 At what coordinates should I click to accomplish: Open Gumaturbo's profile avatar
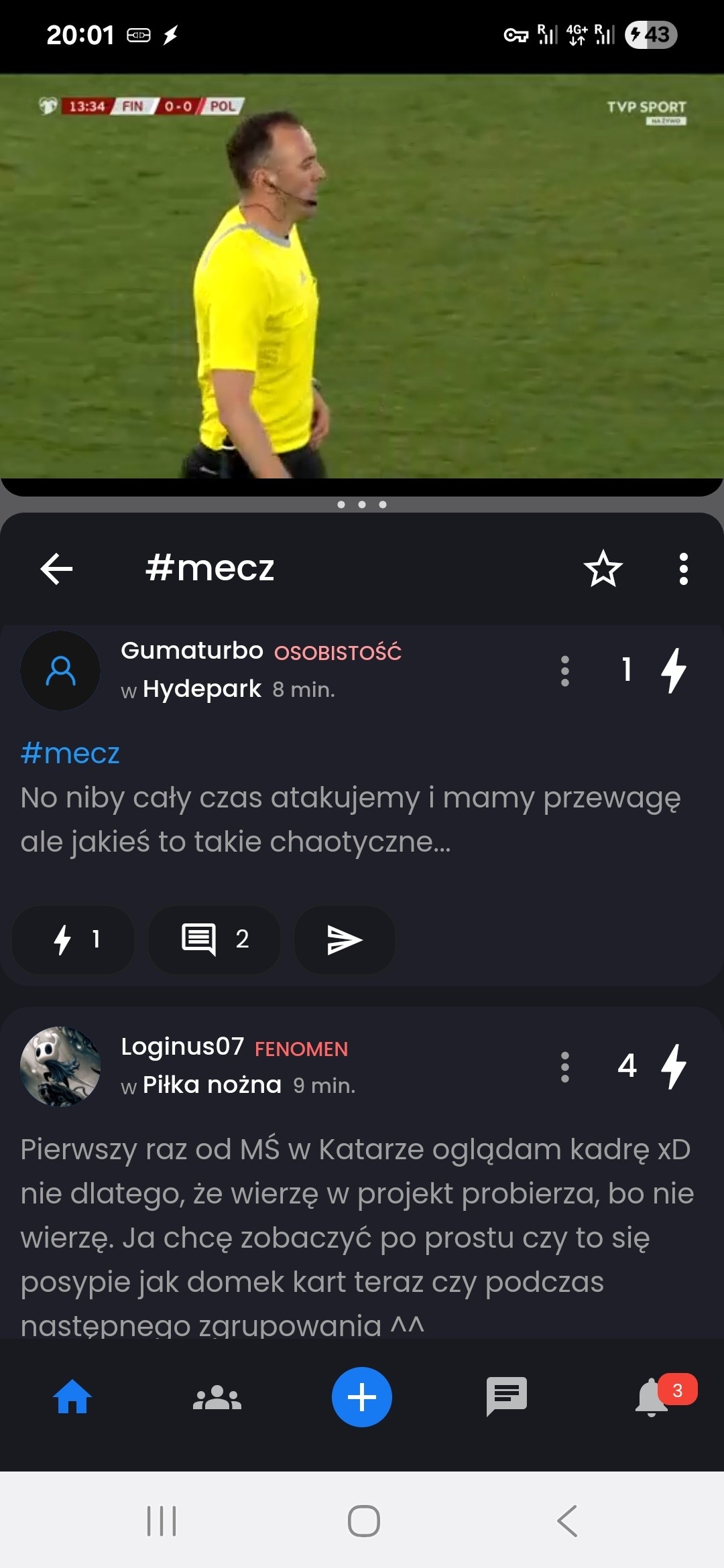[60, 670]
